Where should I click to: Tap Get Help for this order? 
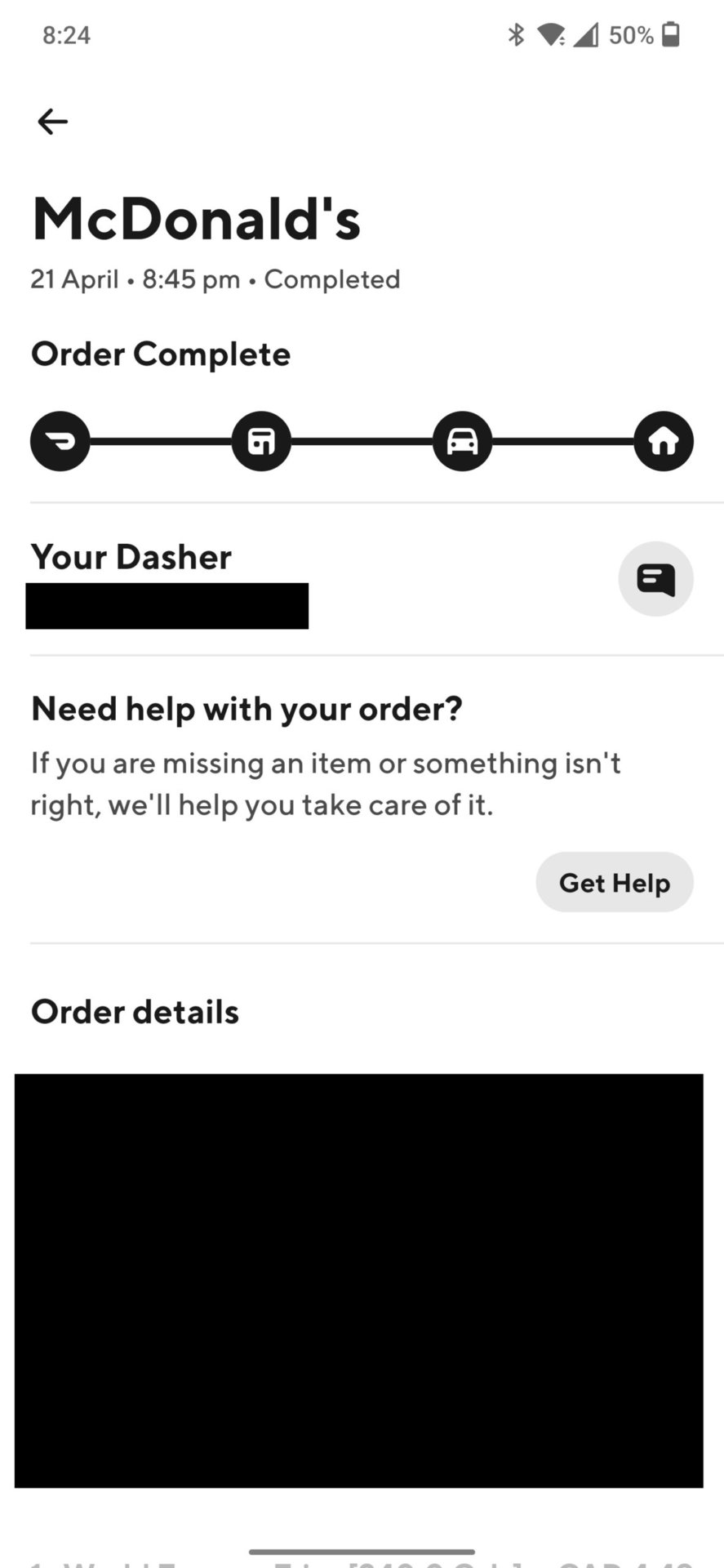pos(614,882)
